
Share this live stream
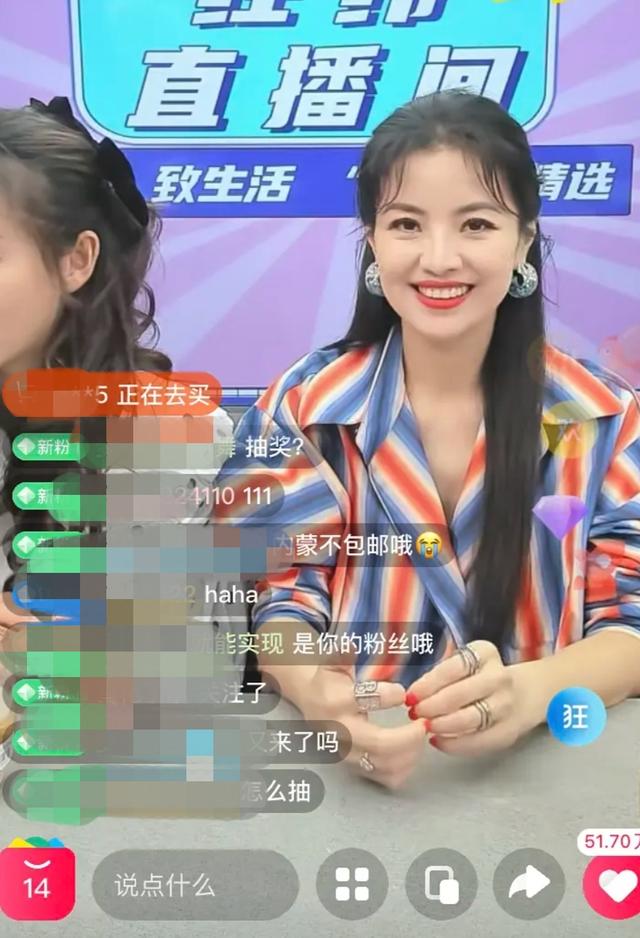pos(528,883)
